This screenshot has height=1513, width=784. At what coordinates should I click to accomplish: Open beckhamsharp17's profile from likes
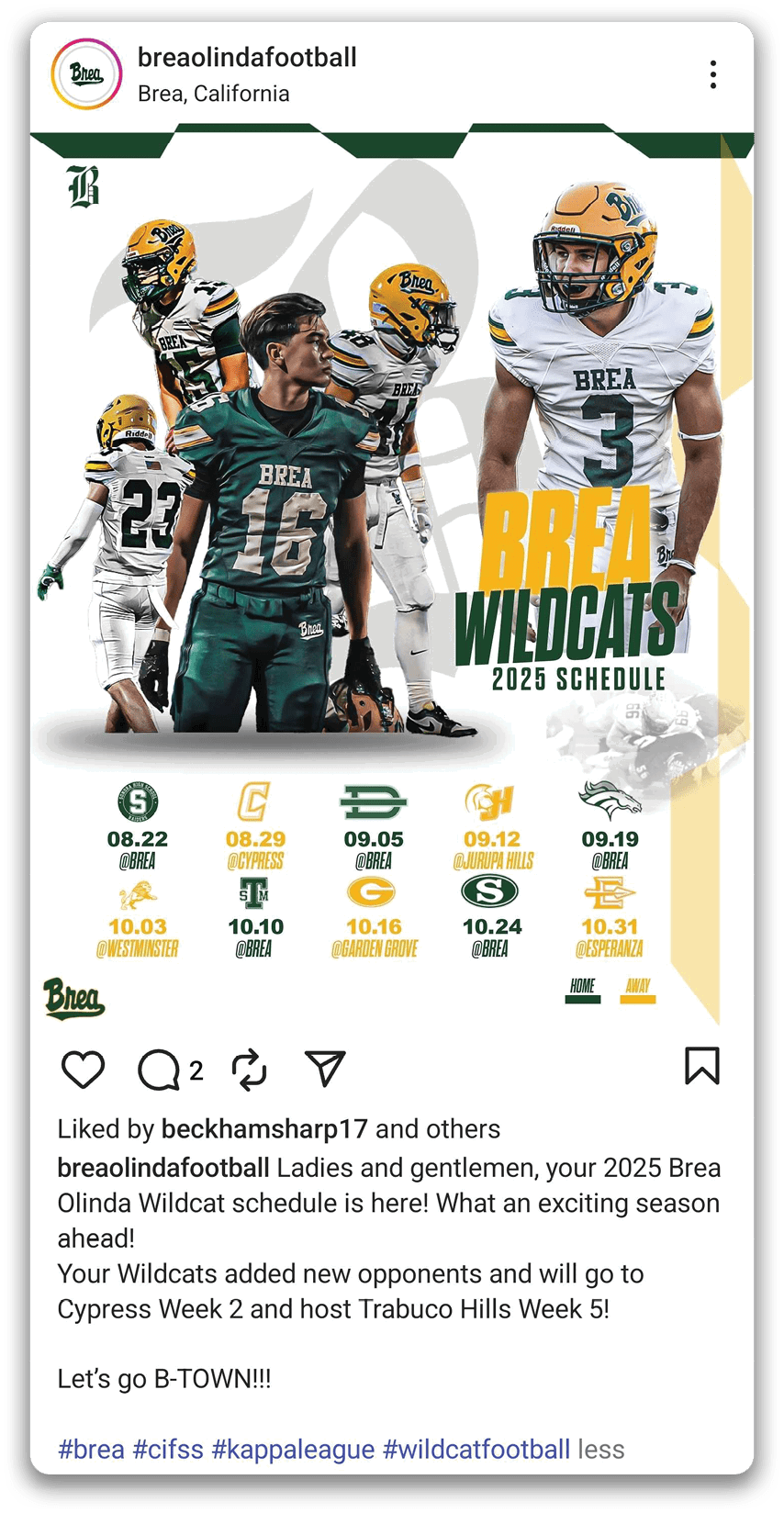pos(264,1128)
